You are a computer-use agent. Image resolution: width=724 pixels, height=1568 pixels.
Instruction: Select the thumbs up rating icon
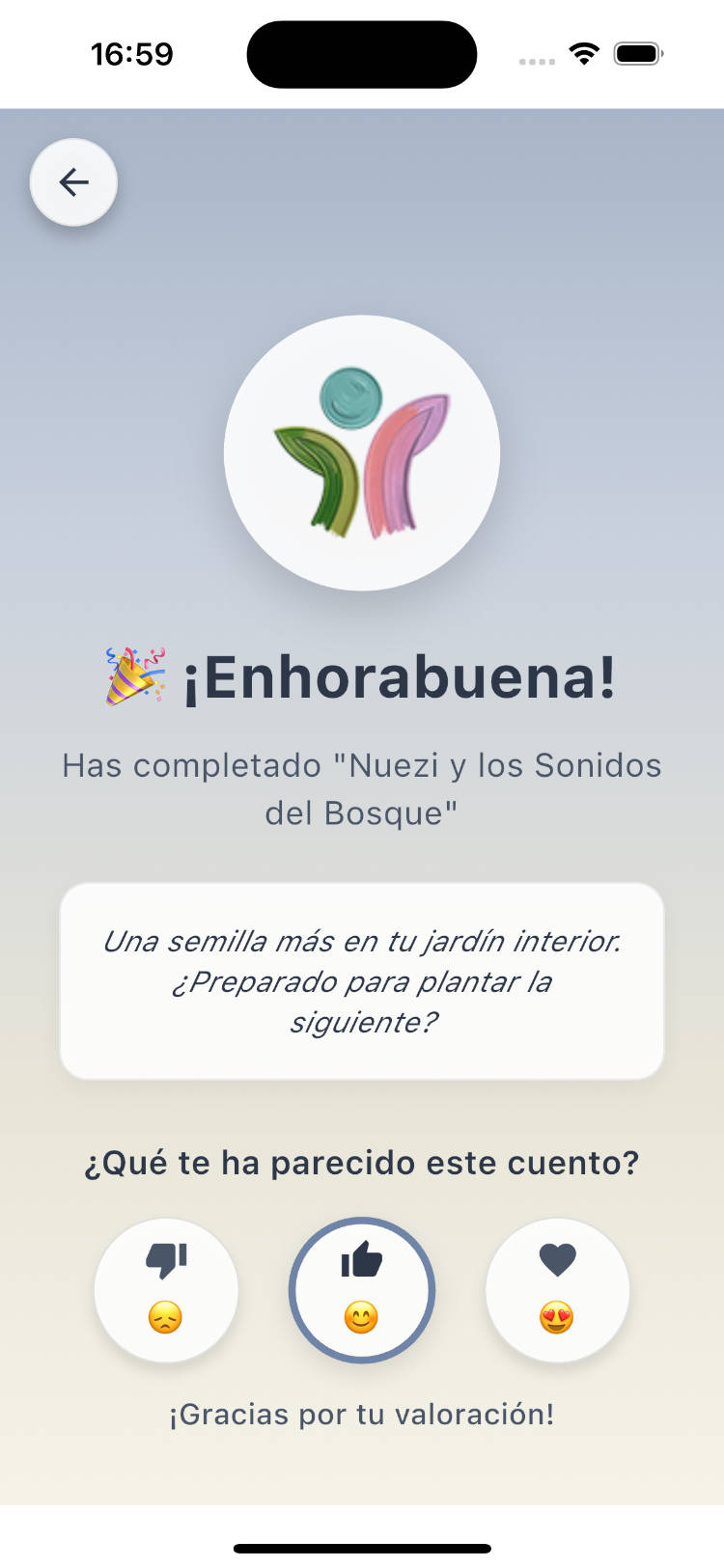362,1259
